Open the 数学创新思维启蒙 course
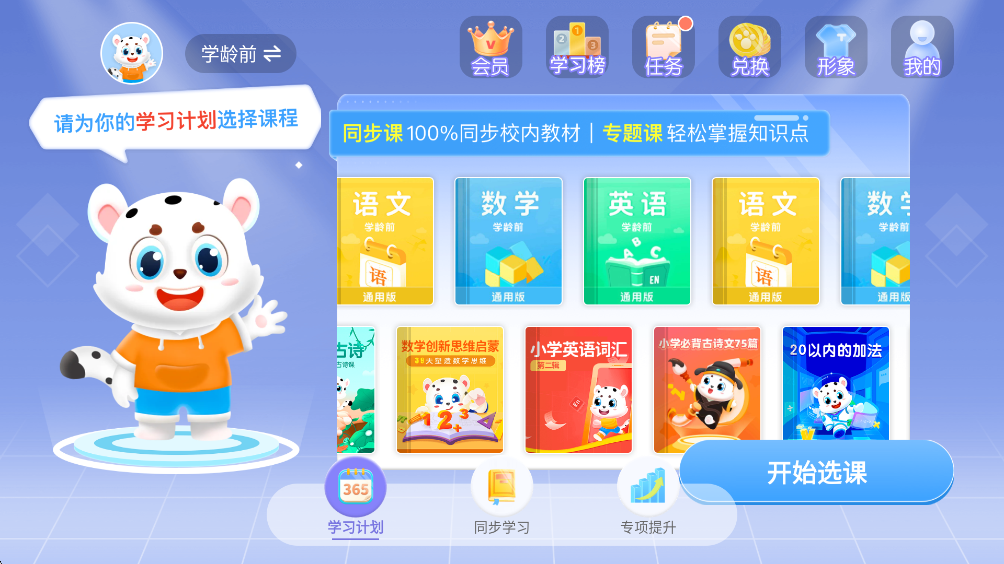Image resolution: width=1004 pixels, height=564 pixels. pos(450,390)
